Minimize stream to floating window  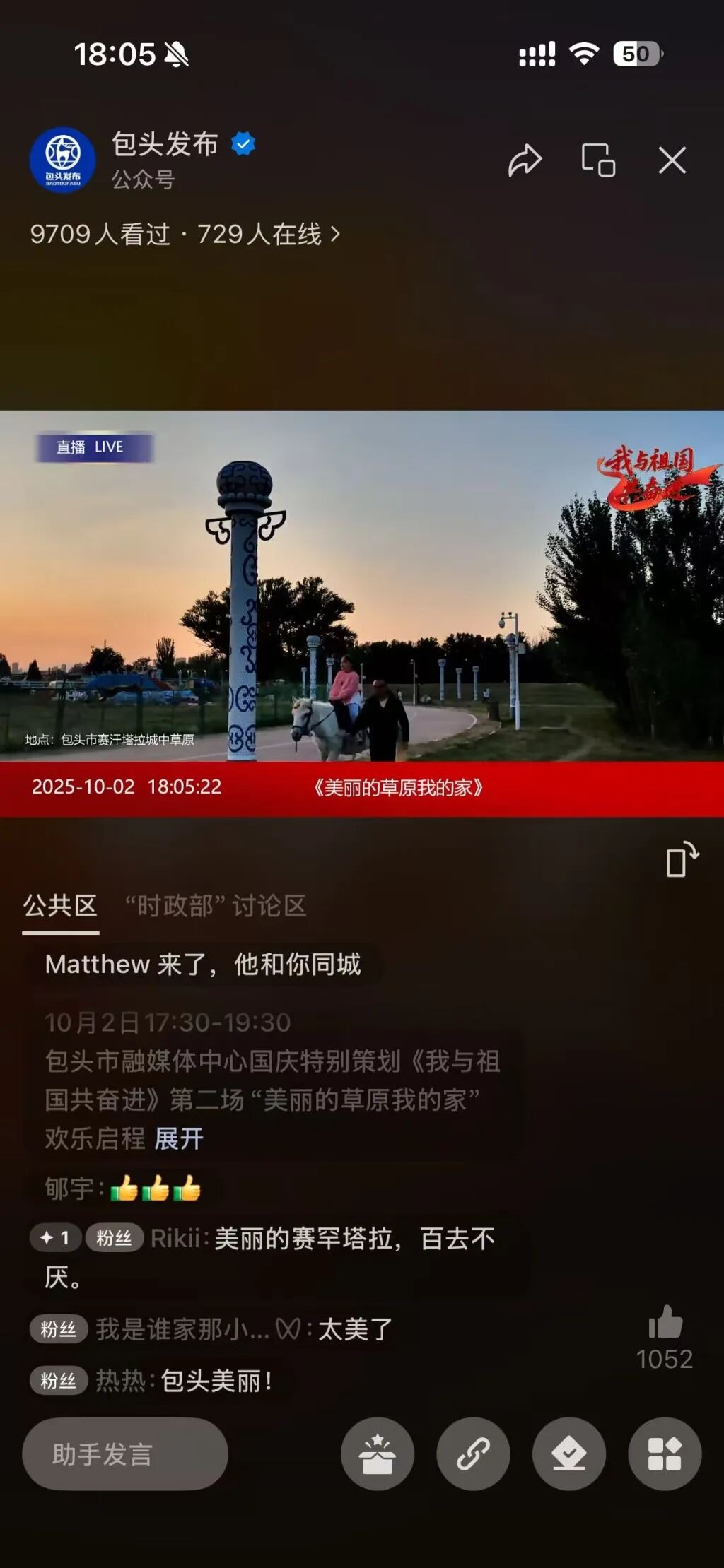click(598, 160)
